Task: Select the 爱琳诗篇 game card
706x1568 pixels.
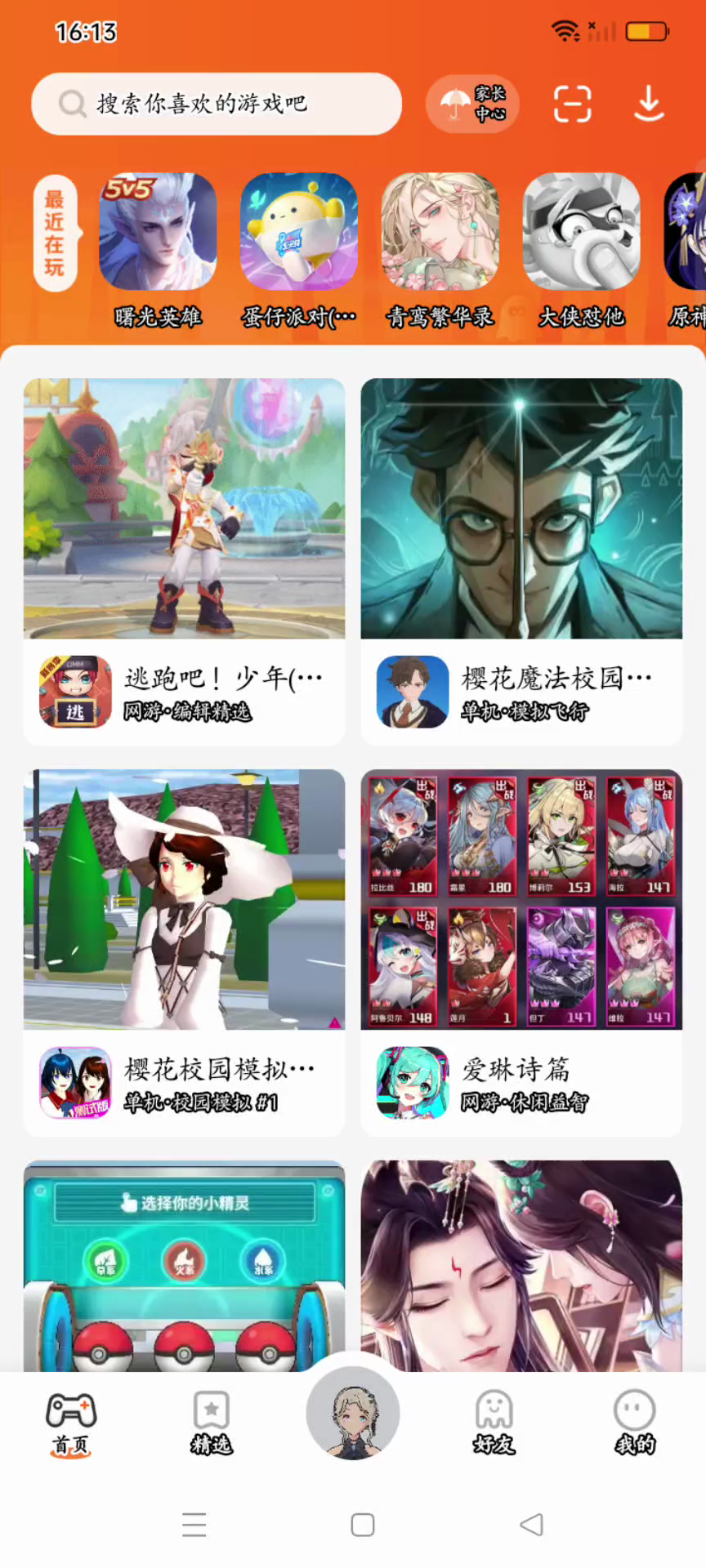Action: (x=521, y=951)
